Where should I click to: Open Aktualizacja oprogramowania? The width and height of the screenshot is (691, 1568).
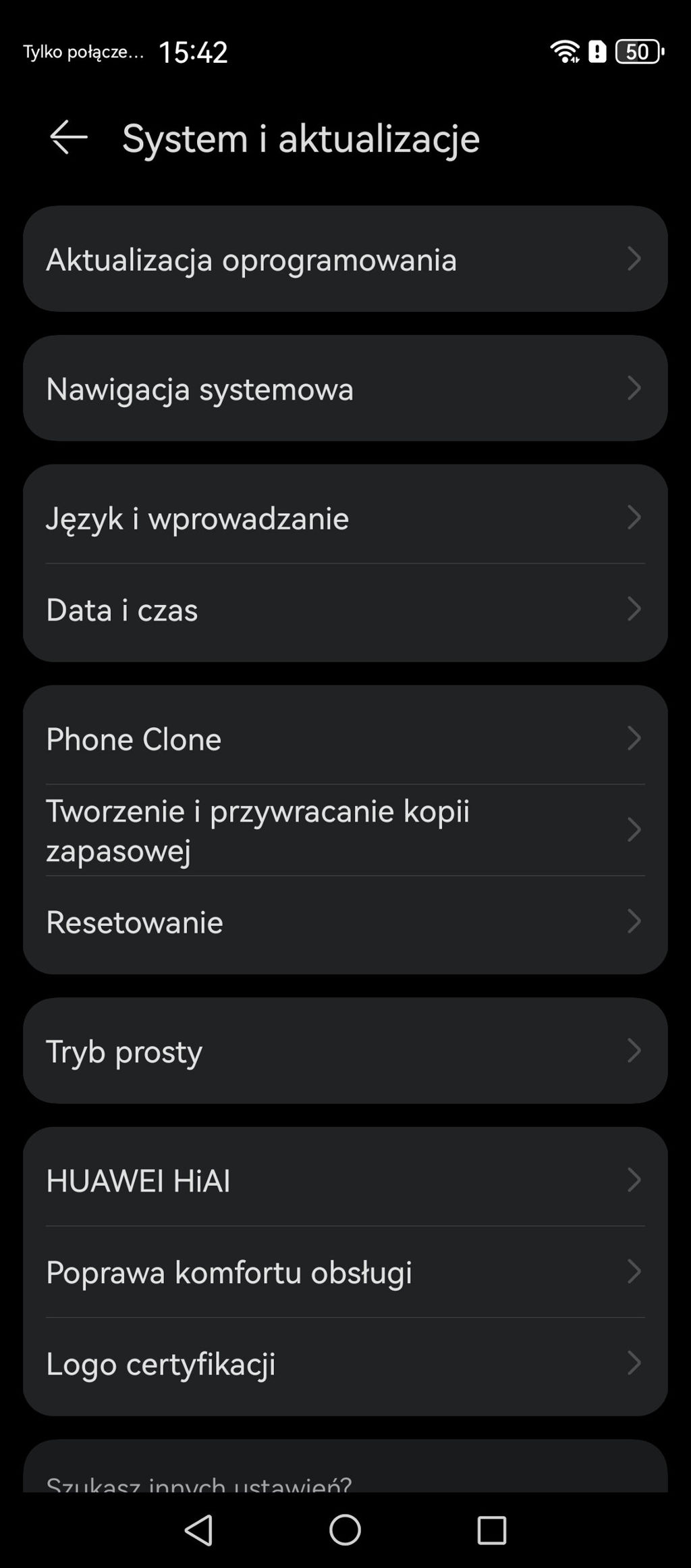coord(345,259)
